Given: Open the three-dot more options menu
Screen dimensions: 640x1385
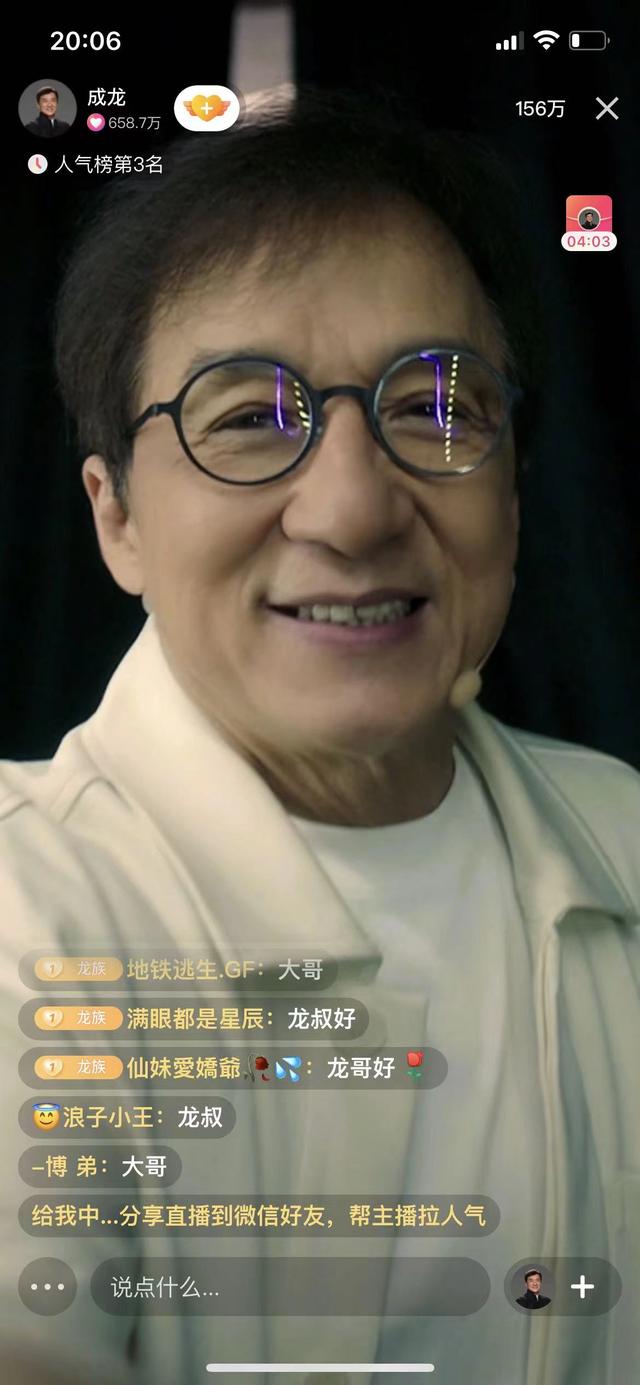Looking at the screenshot, I should (x=47, y=1286).
